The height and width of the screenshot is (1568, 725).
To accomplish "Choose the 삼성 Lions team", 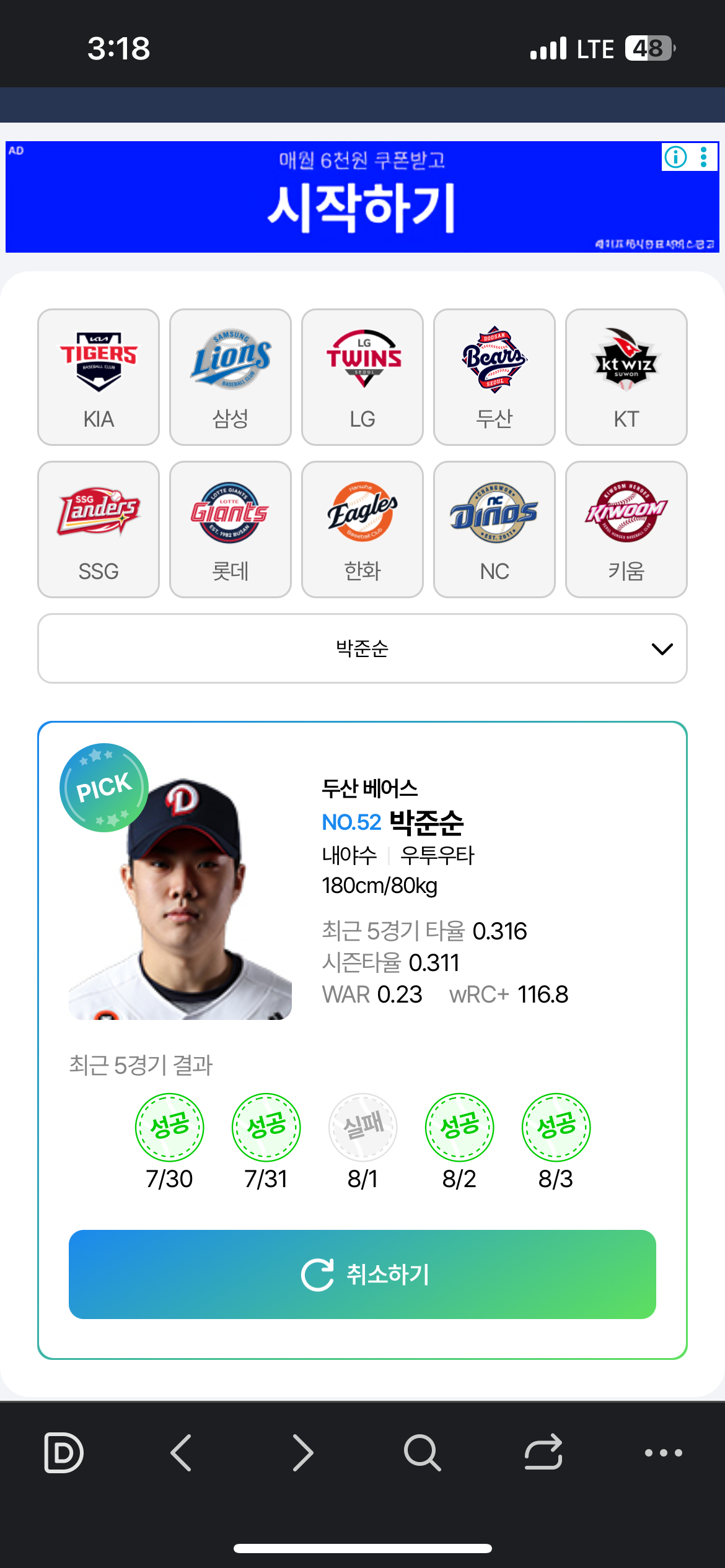I will tap(231, 377).
